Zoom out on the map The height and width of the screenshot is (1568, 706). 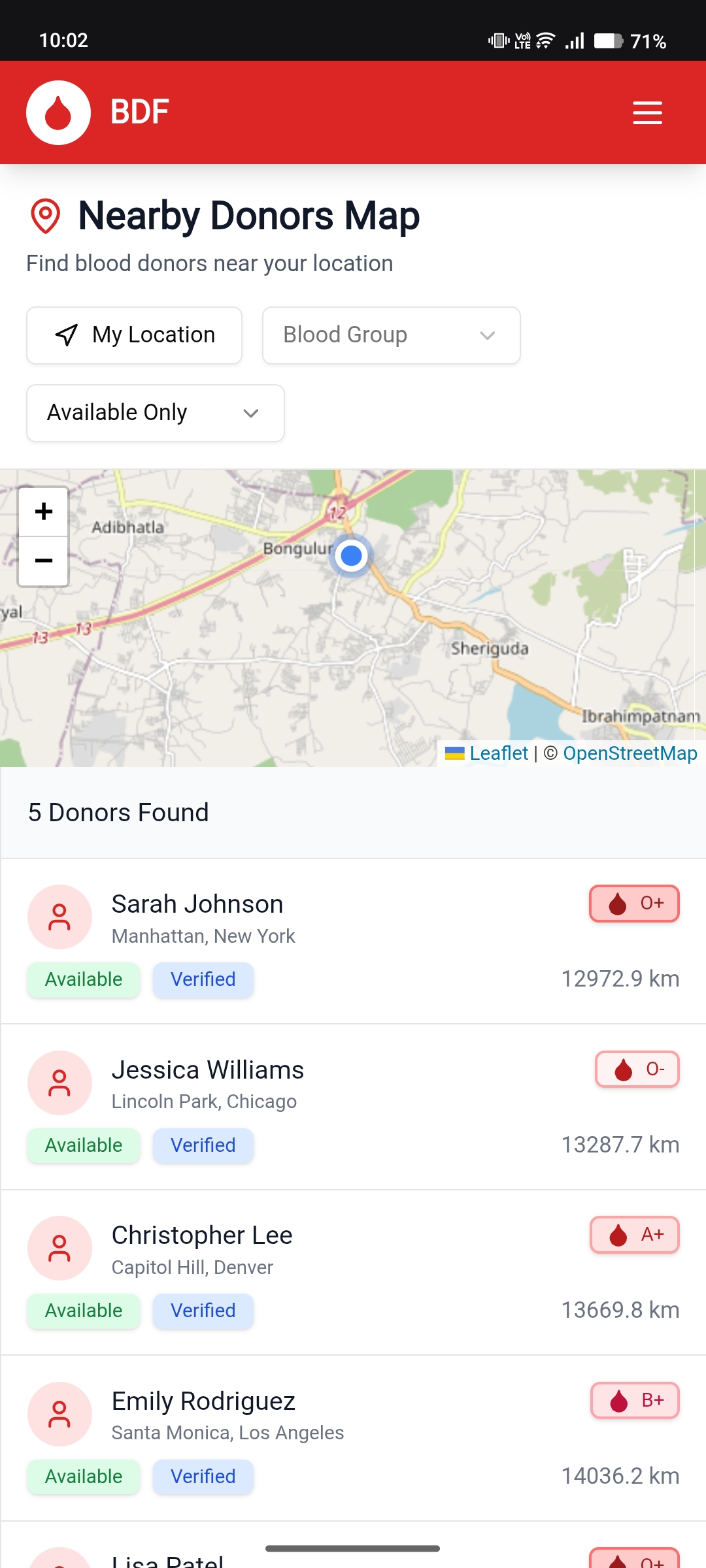pos(43,561)
